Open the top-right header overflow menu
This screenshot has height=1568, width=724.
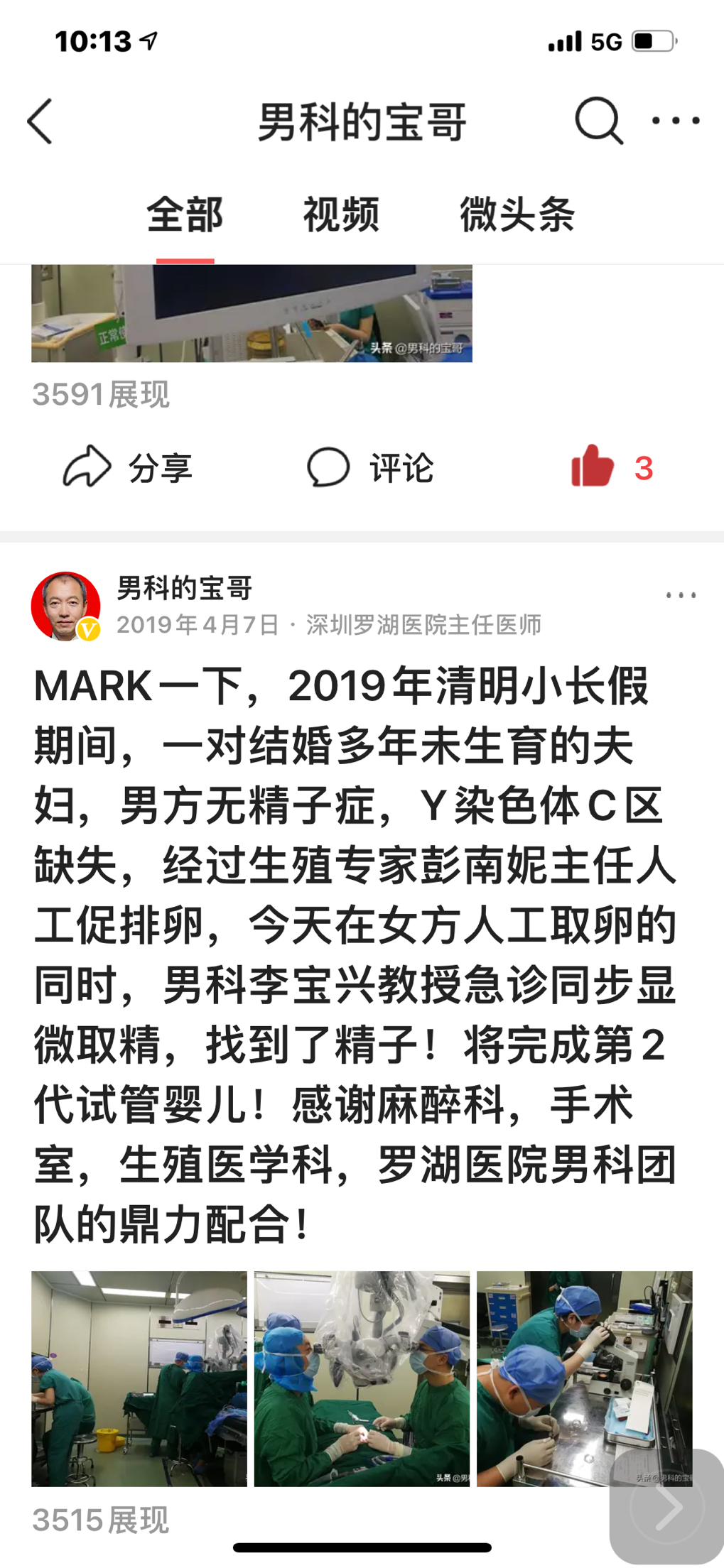(x=676, y=121)
